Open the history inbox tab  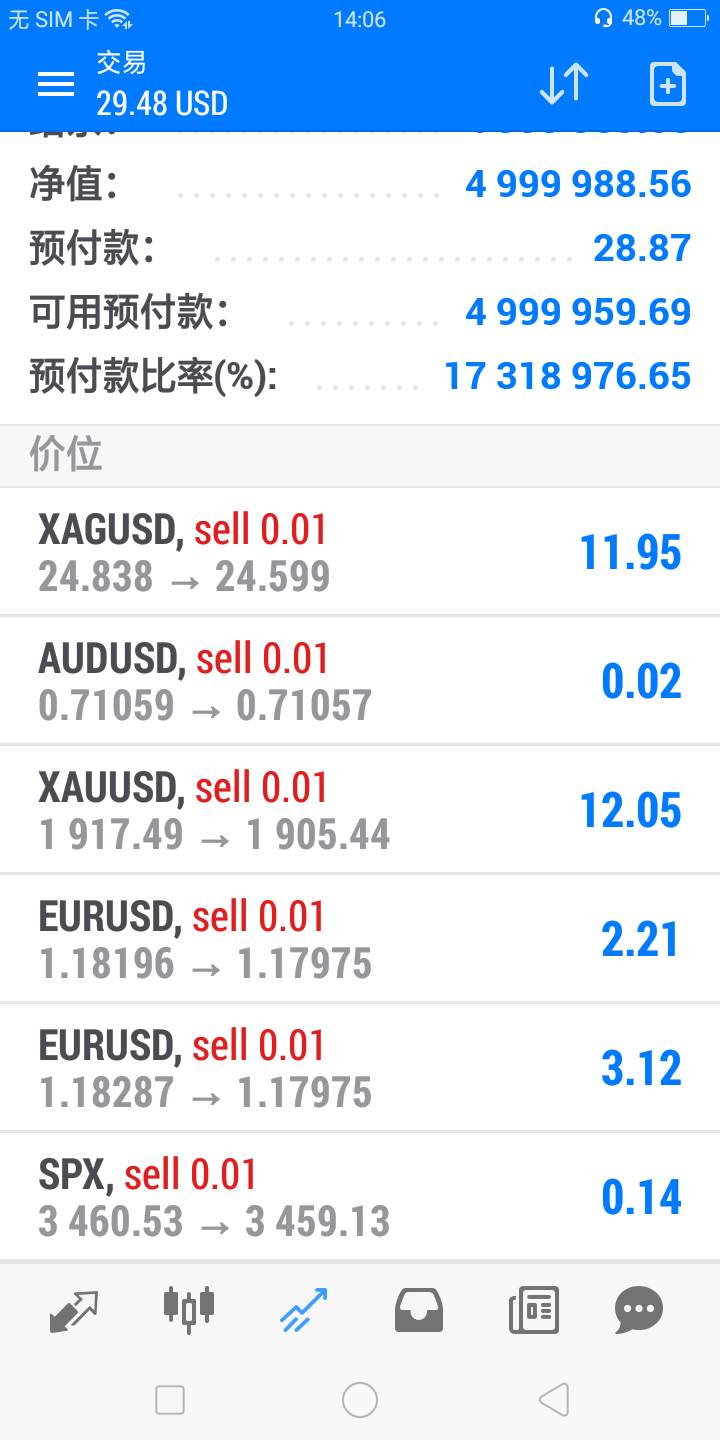[419, 1310]
